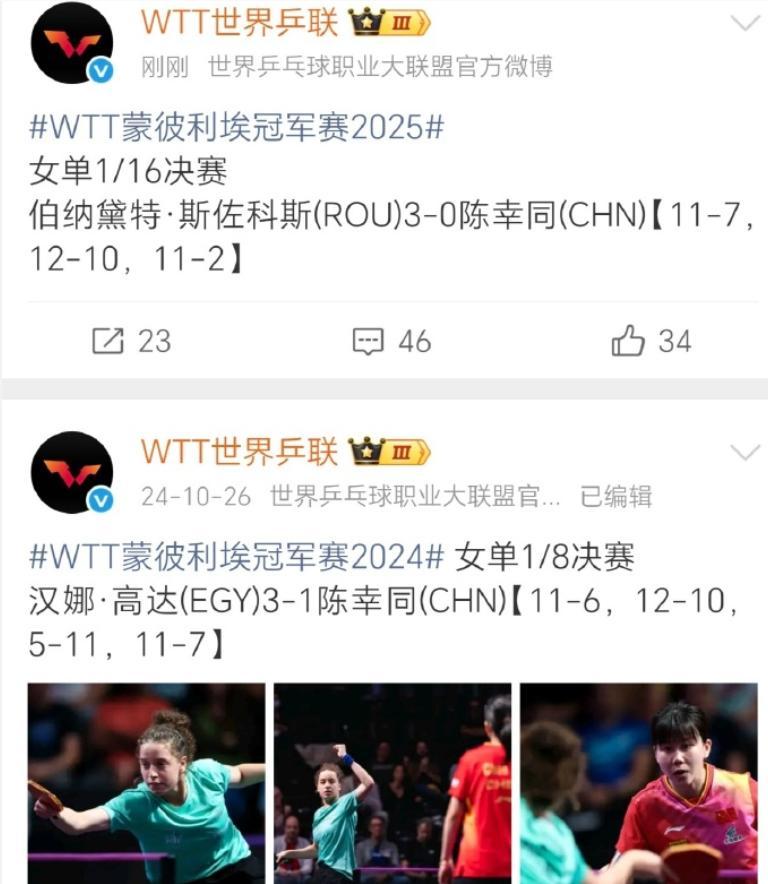Tap WTT世界乒联 username on the 2025 post
768x884 pixels.
[239, 22]
